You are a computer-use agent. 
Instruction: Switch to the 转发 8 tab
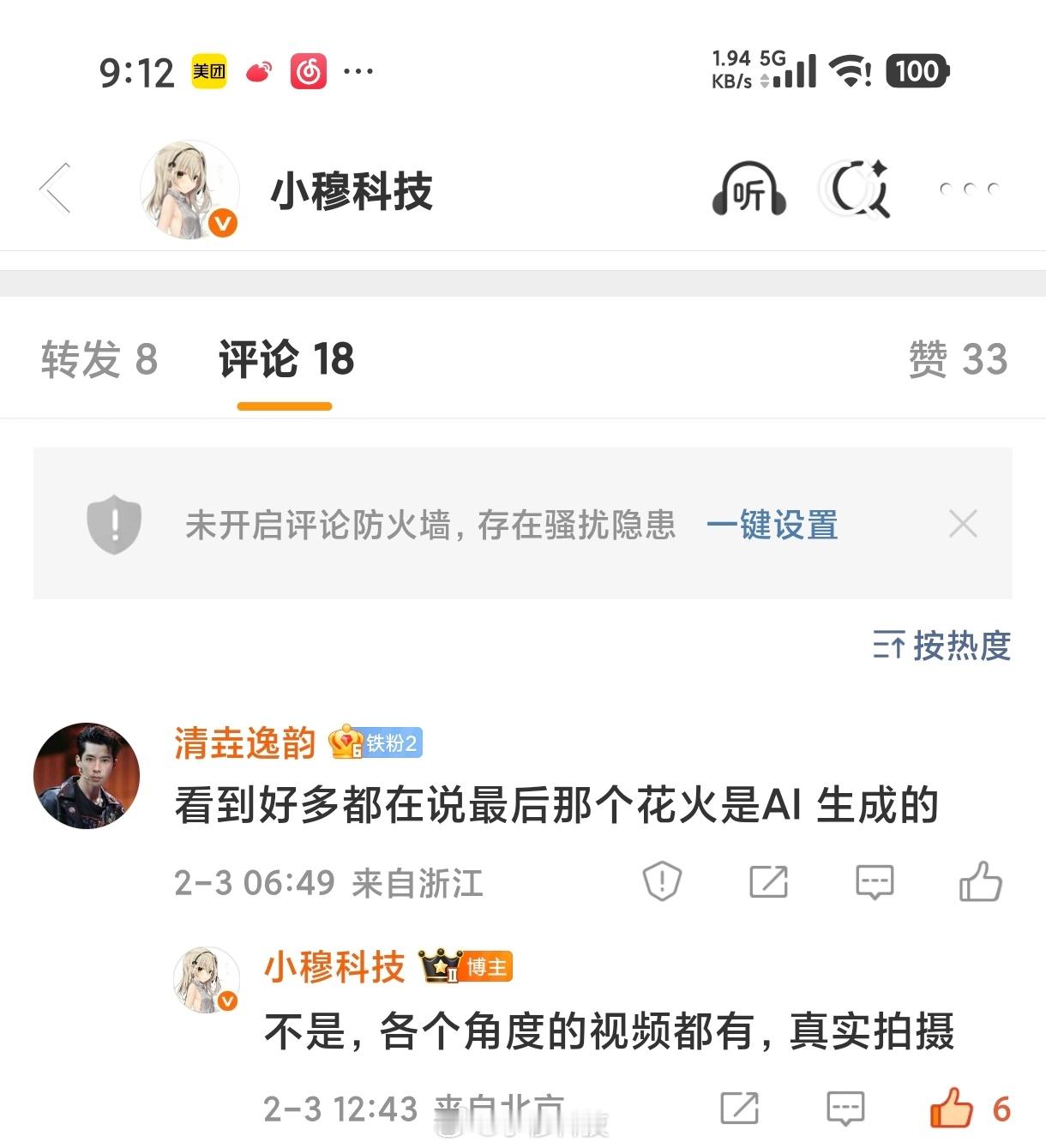97,359
